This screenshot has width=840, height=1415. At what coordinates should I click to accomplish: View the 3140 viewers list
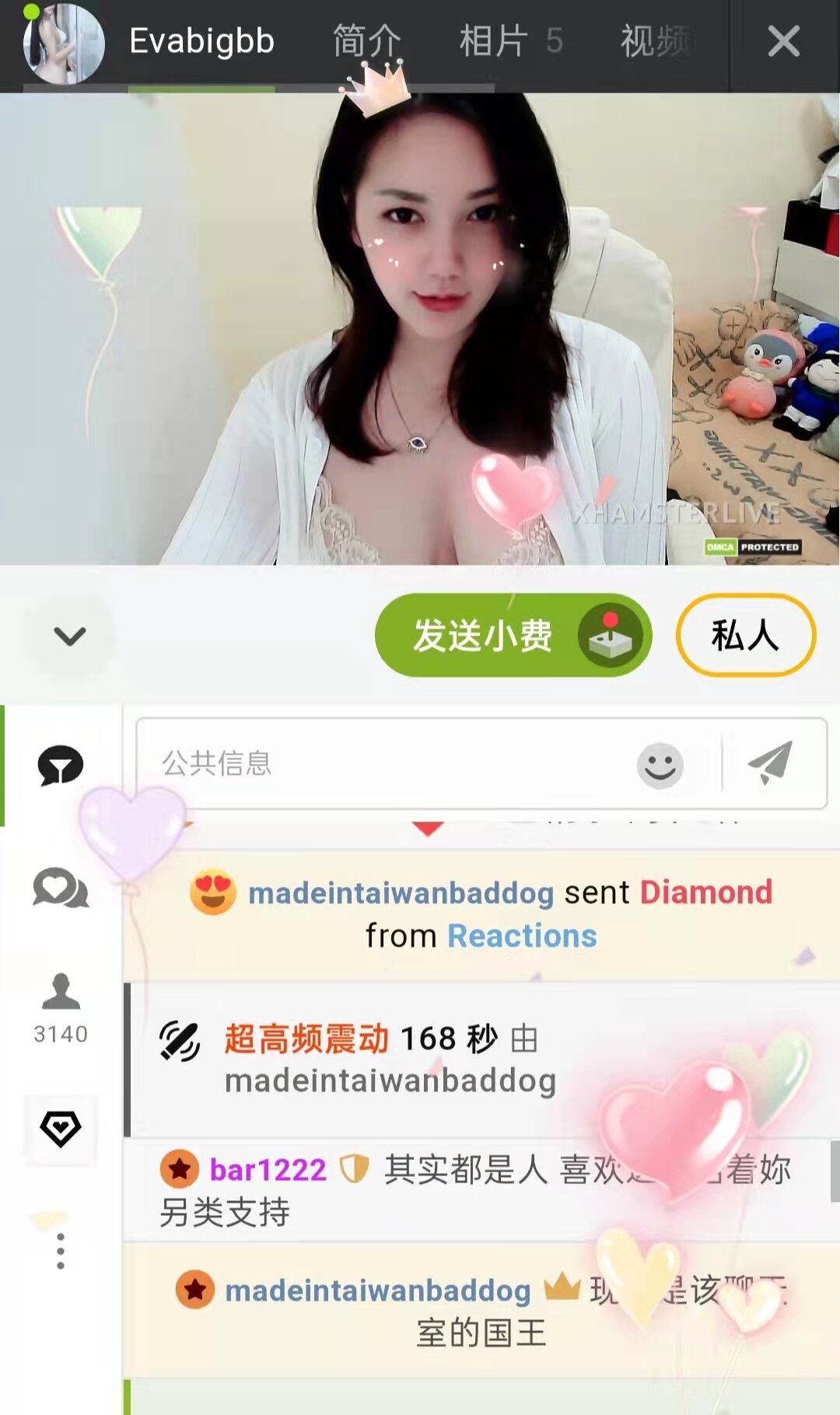coord(61,1007)
